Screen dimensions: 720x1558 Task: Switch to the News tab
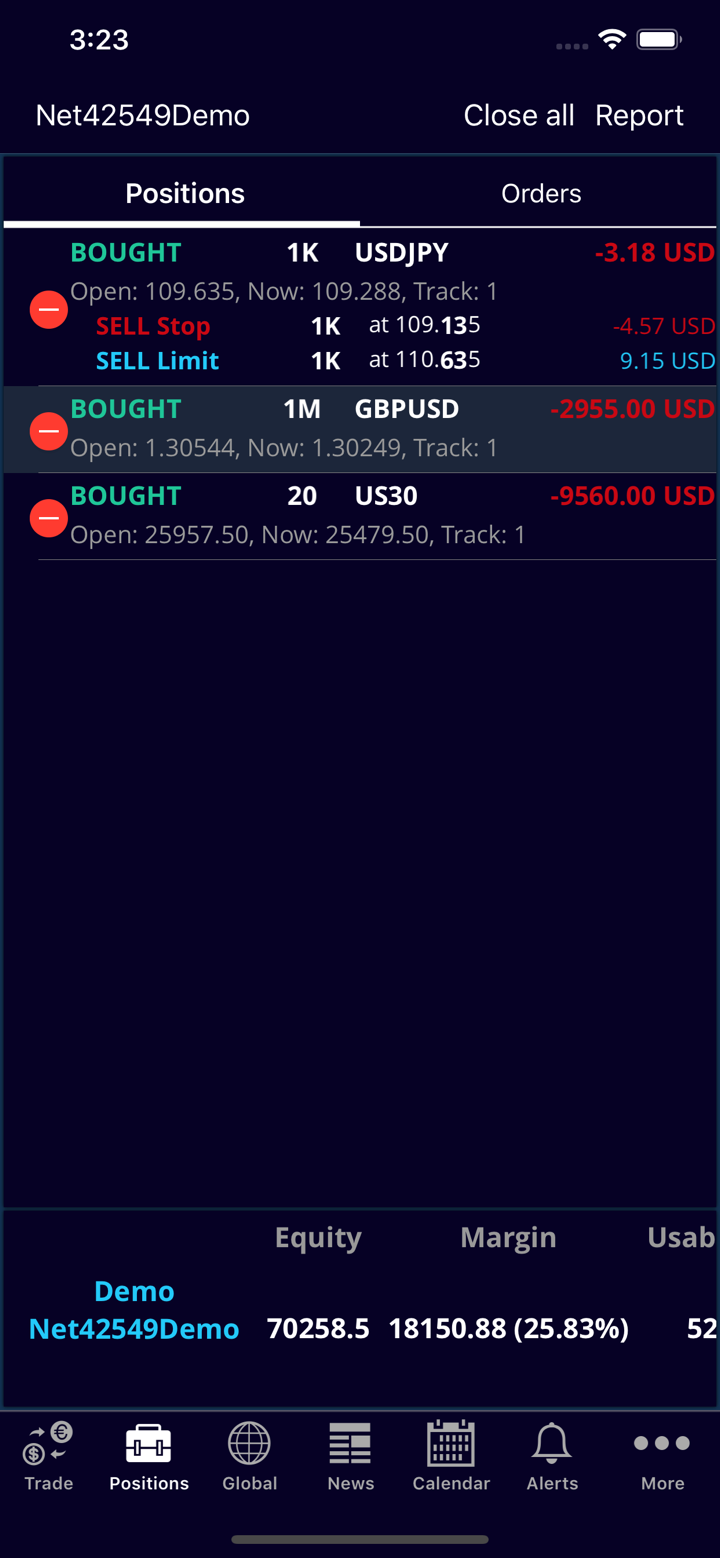coord(350,1457)
